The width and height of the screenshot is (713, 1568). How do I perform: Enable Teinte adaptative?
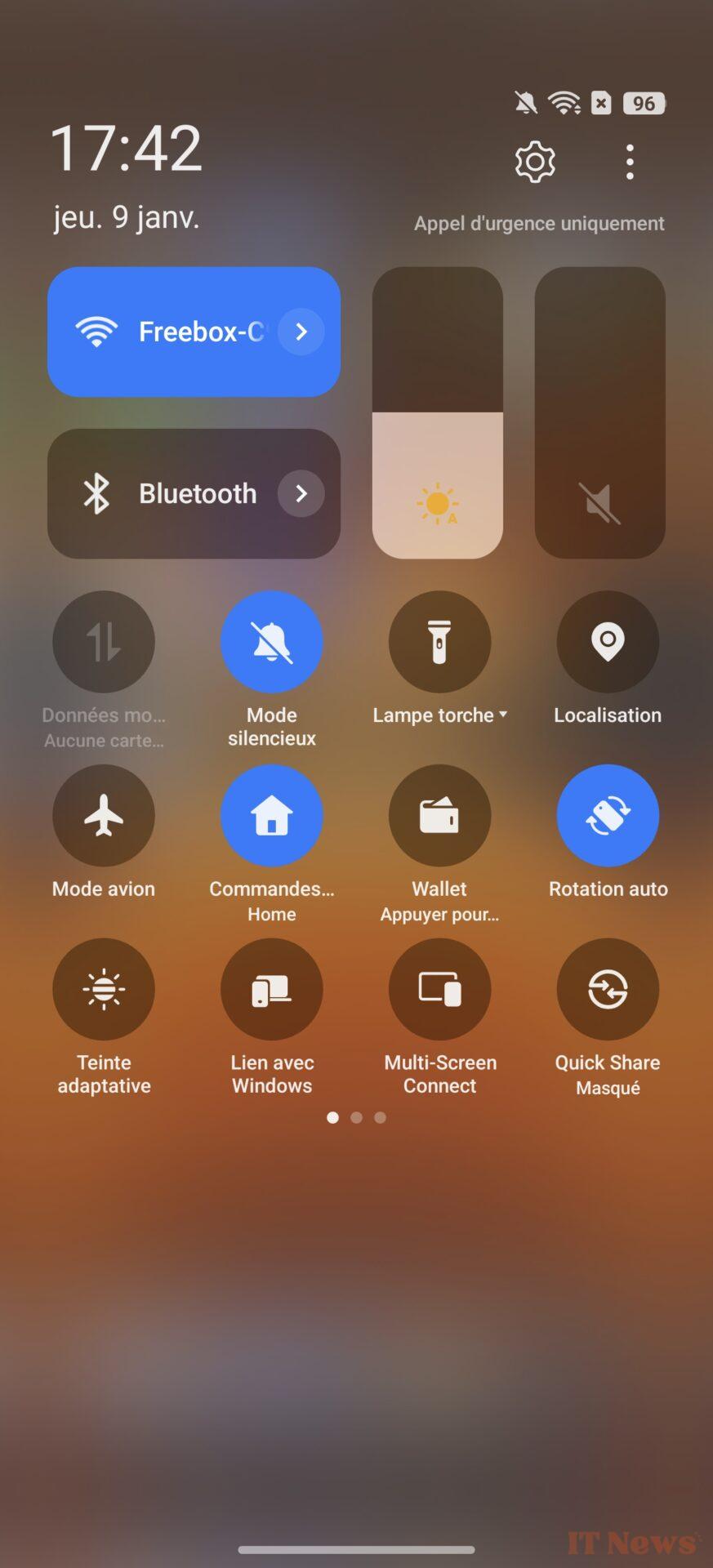(x=104, y=989)
